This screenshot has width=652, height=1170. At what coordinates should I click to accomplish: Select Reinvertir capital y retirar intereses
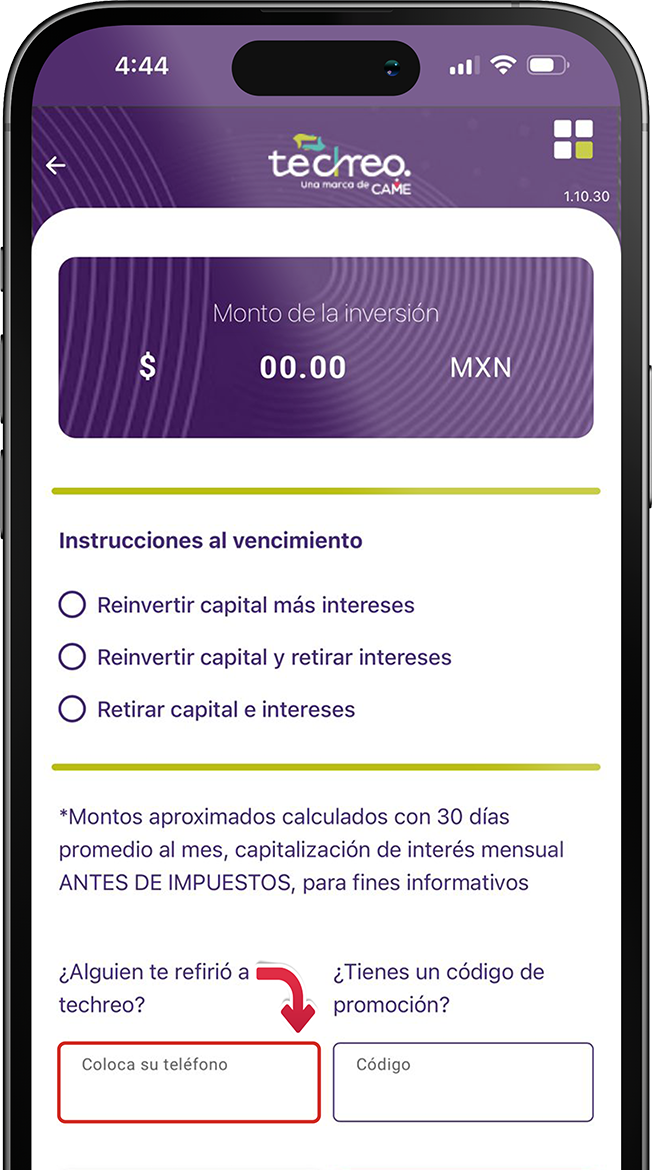tap(72, 657)
